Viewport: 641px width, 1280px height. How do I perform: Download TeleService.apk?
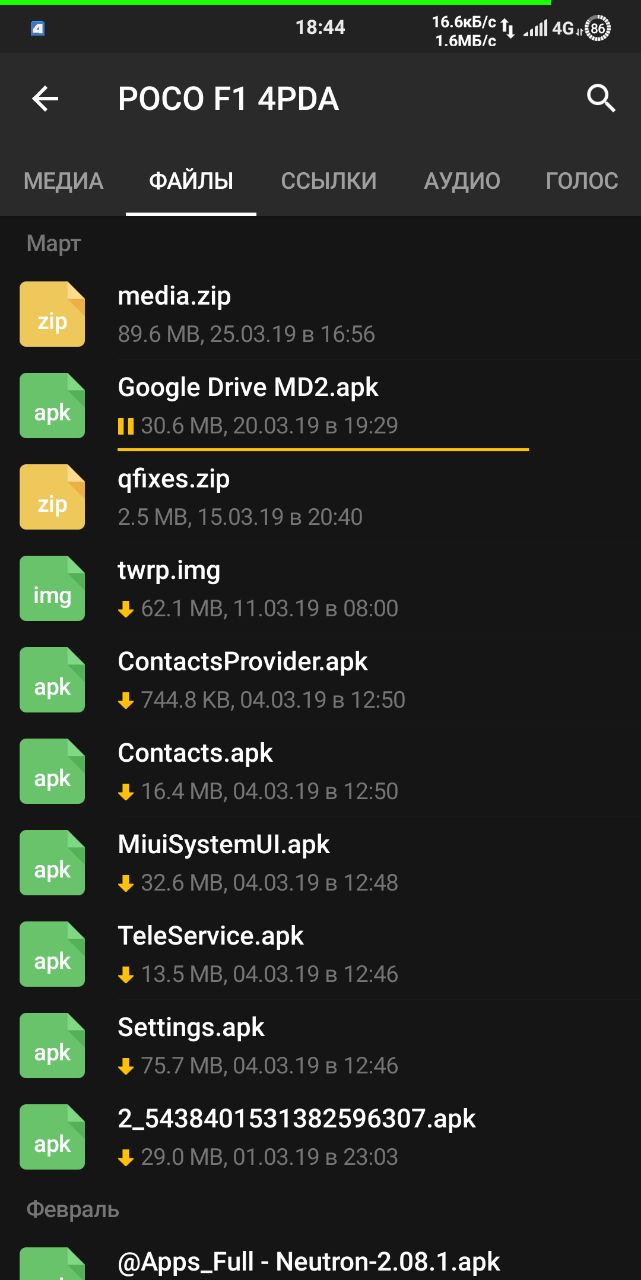click(x=53, y=954)
